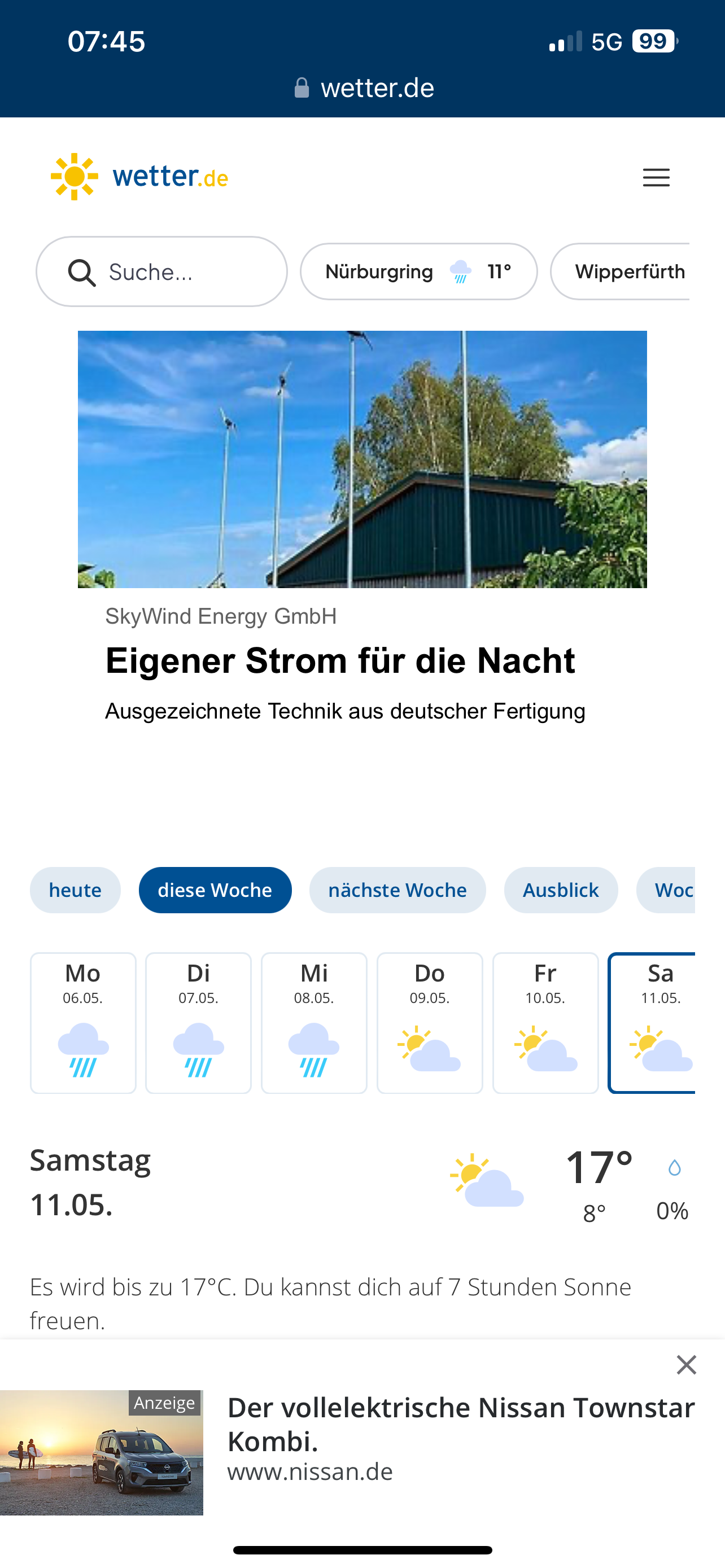
Task: Dismiss the Nissan banner ad
Action: click(686, 1365)
